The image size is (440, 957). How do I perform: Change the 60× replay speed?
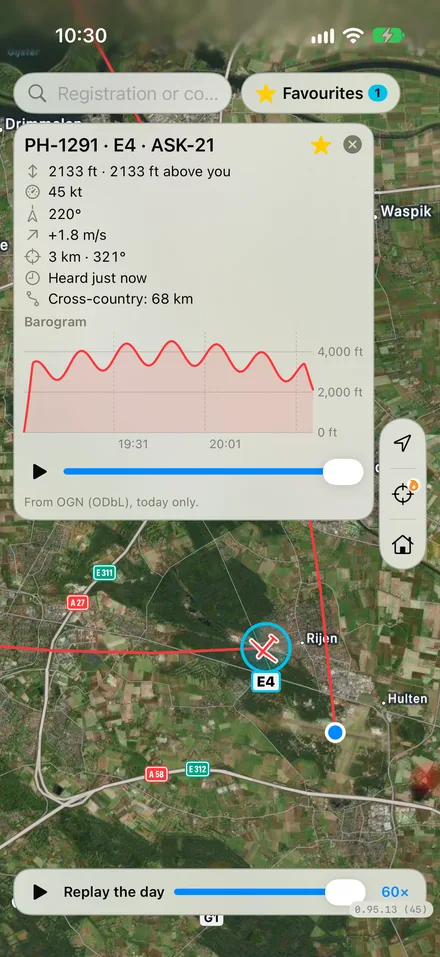click(x=395, y=892)
